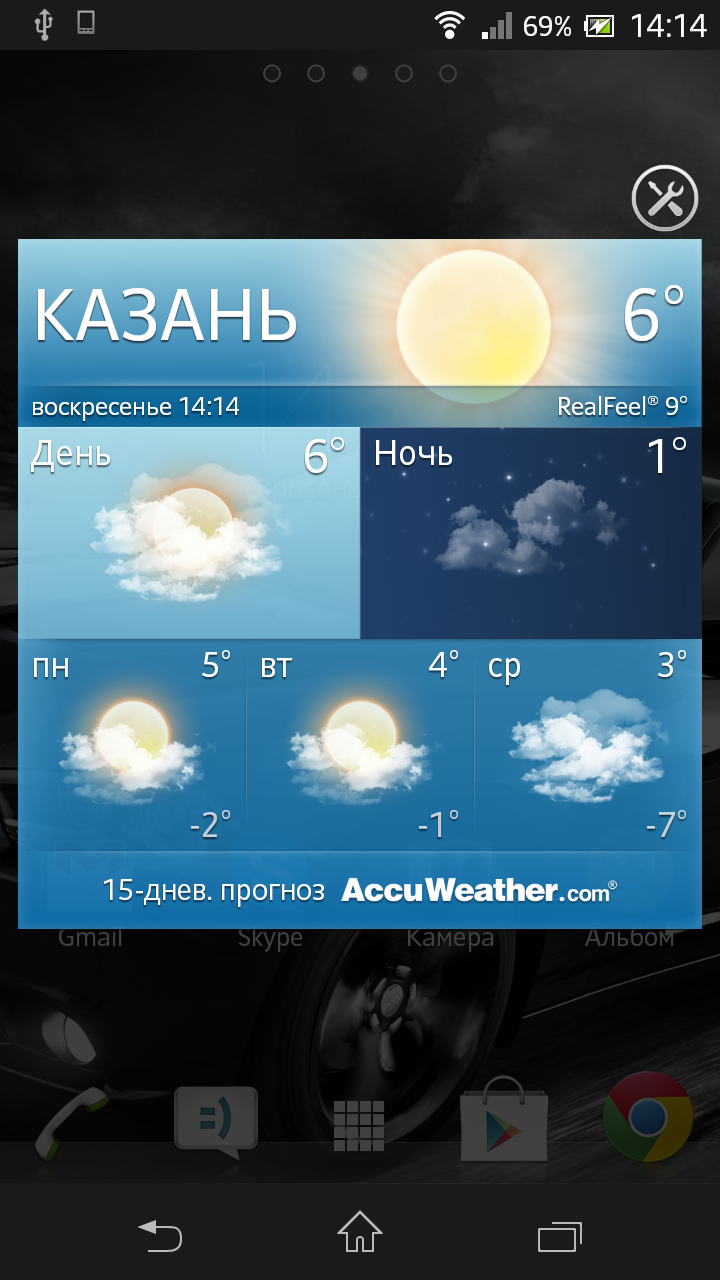Launch the Play Store
720x1280 pixels.
pyautogui.click(x=504, y=1120)
